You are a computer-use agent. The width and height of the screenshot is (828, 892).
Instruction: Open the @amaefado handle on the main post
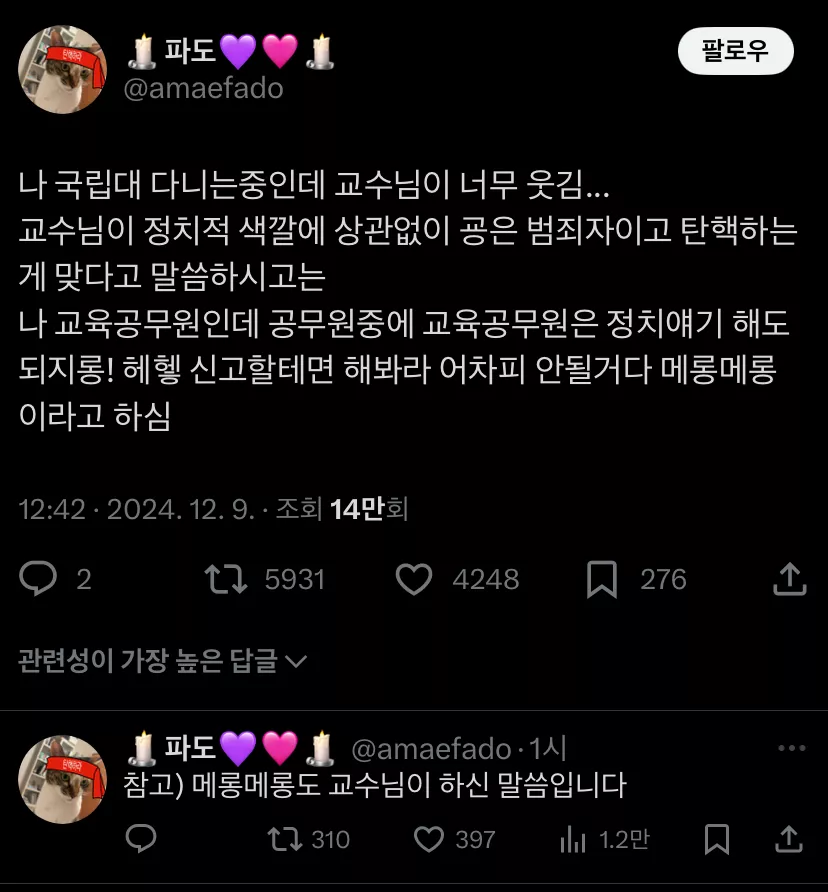[x=203, y=88]
